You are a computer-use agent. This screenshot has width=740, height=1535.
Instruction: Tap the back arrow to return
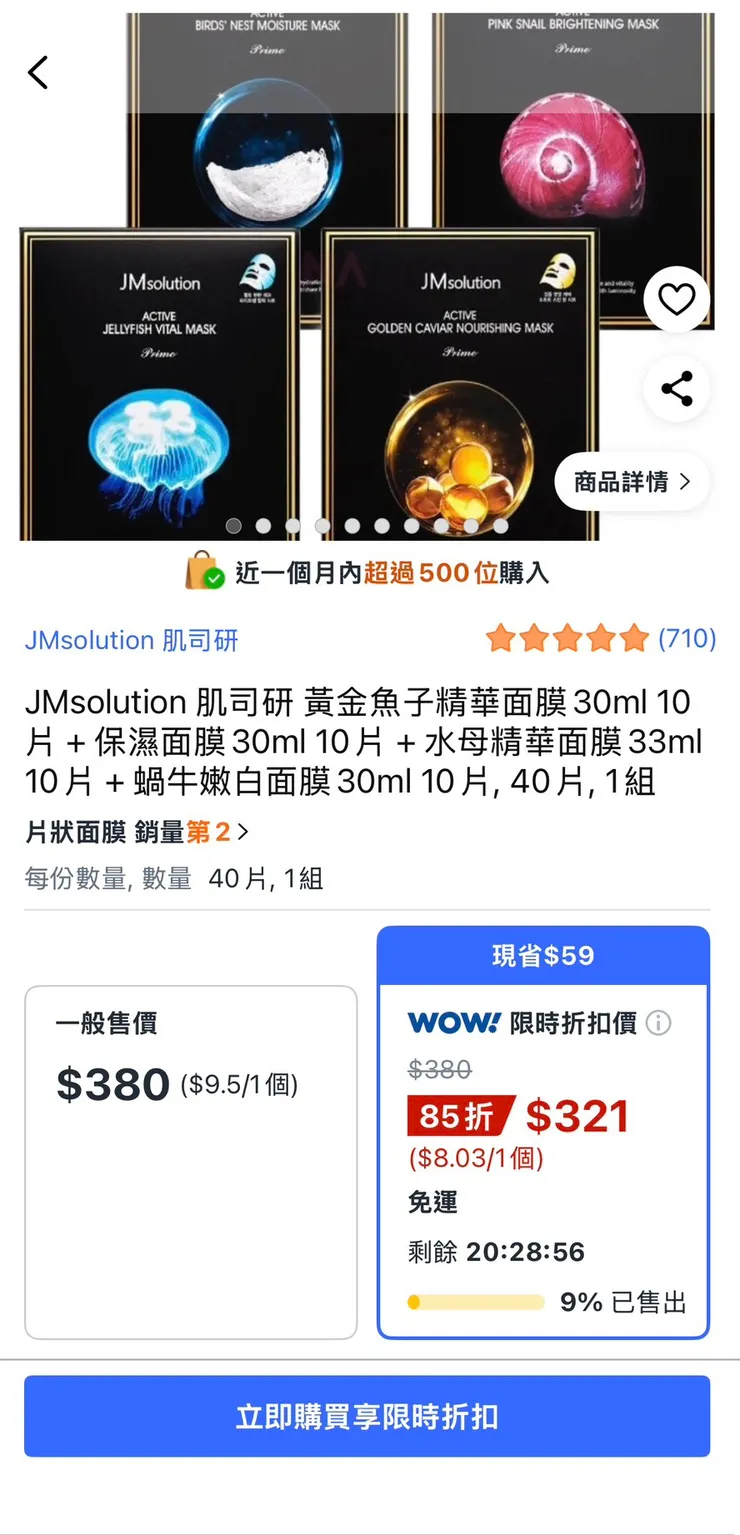[x=37, y=72]
